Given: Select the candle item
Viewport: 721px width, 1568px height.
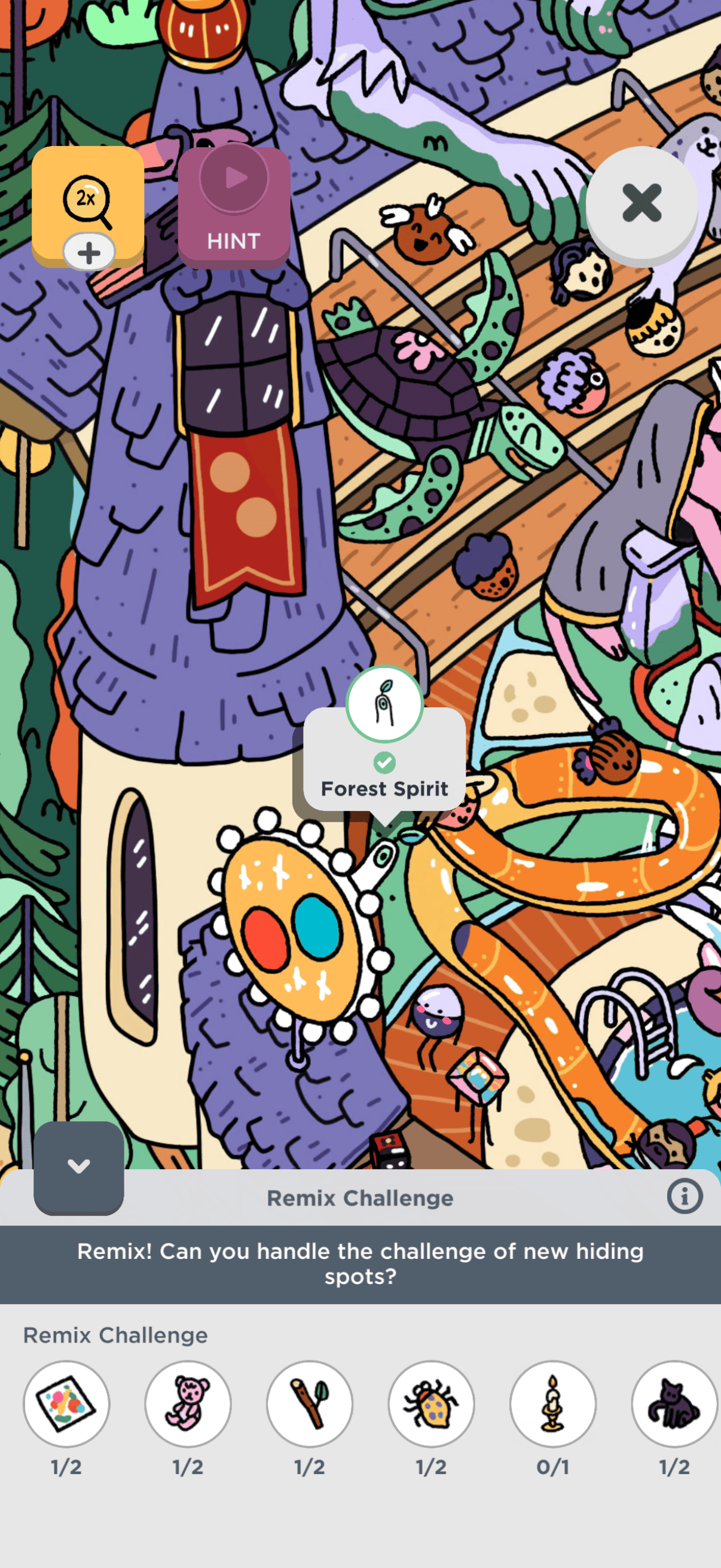Looking at the screenshot, I should [552, 1403].
